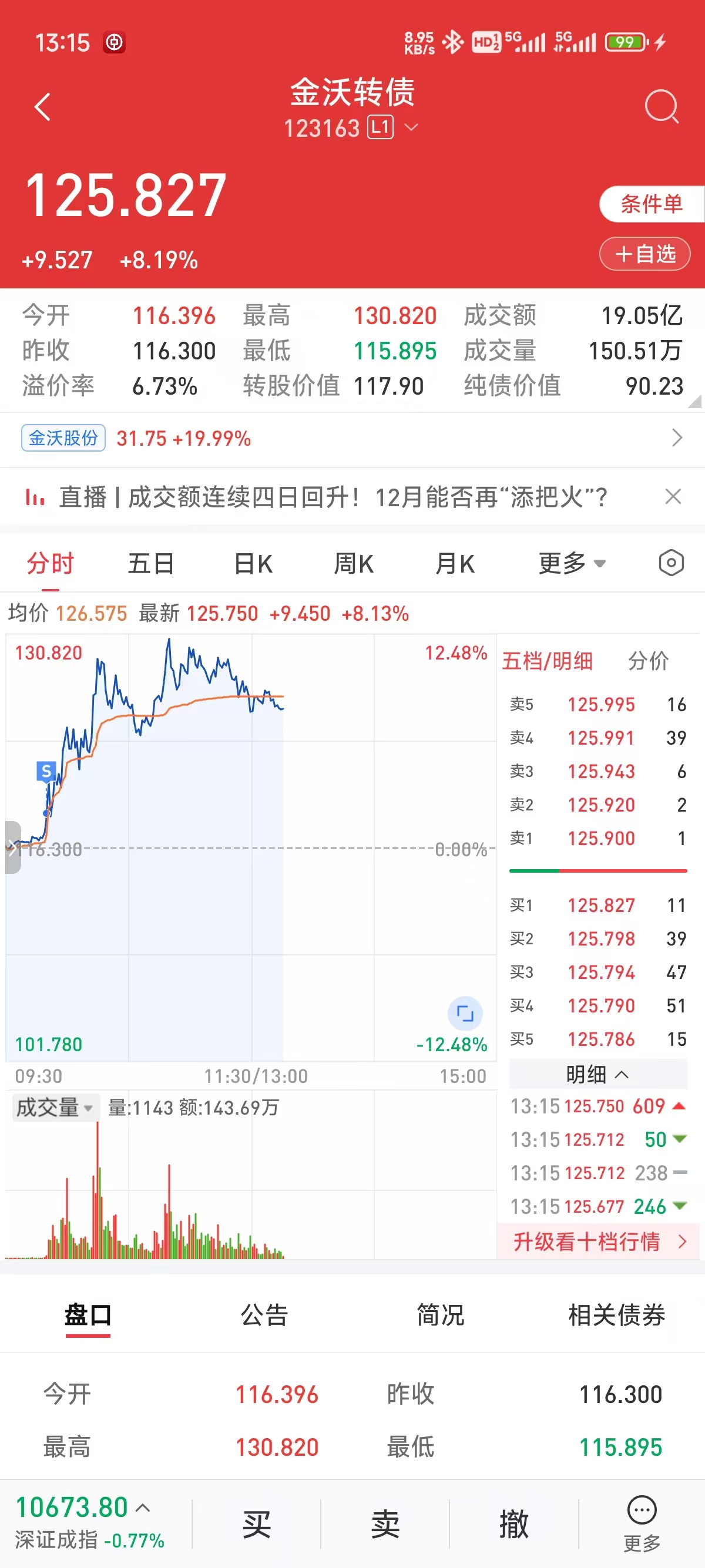Add bond via the +自选 button

click(x=644, y=254)
